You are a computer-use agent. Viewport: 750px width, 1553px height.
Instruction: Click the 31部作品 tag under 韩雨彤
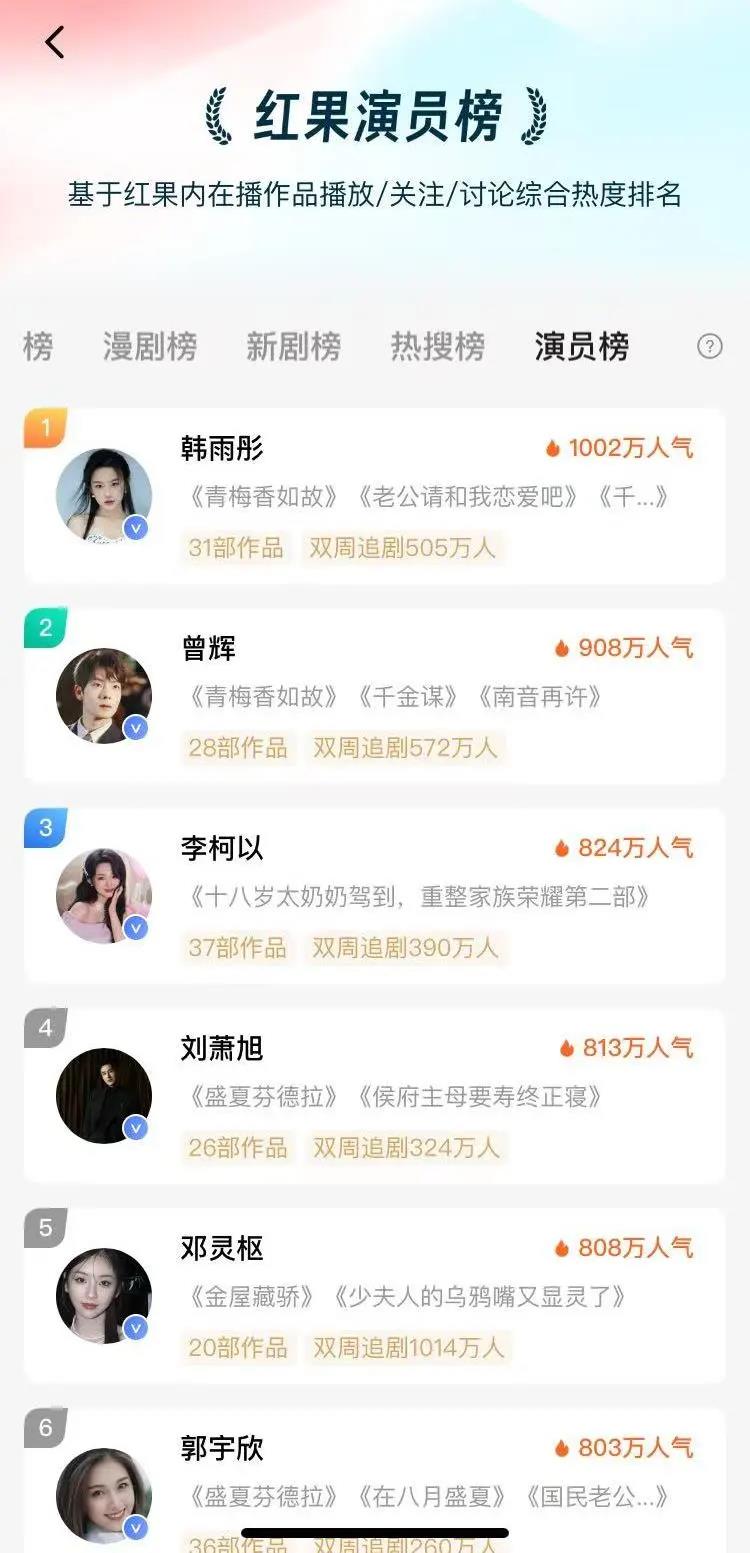tap(235, 548)
